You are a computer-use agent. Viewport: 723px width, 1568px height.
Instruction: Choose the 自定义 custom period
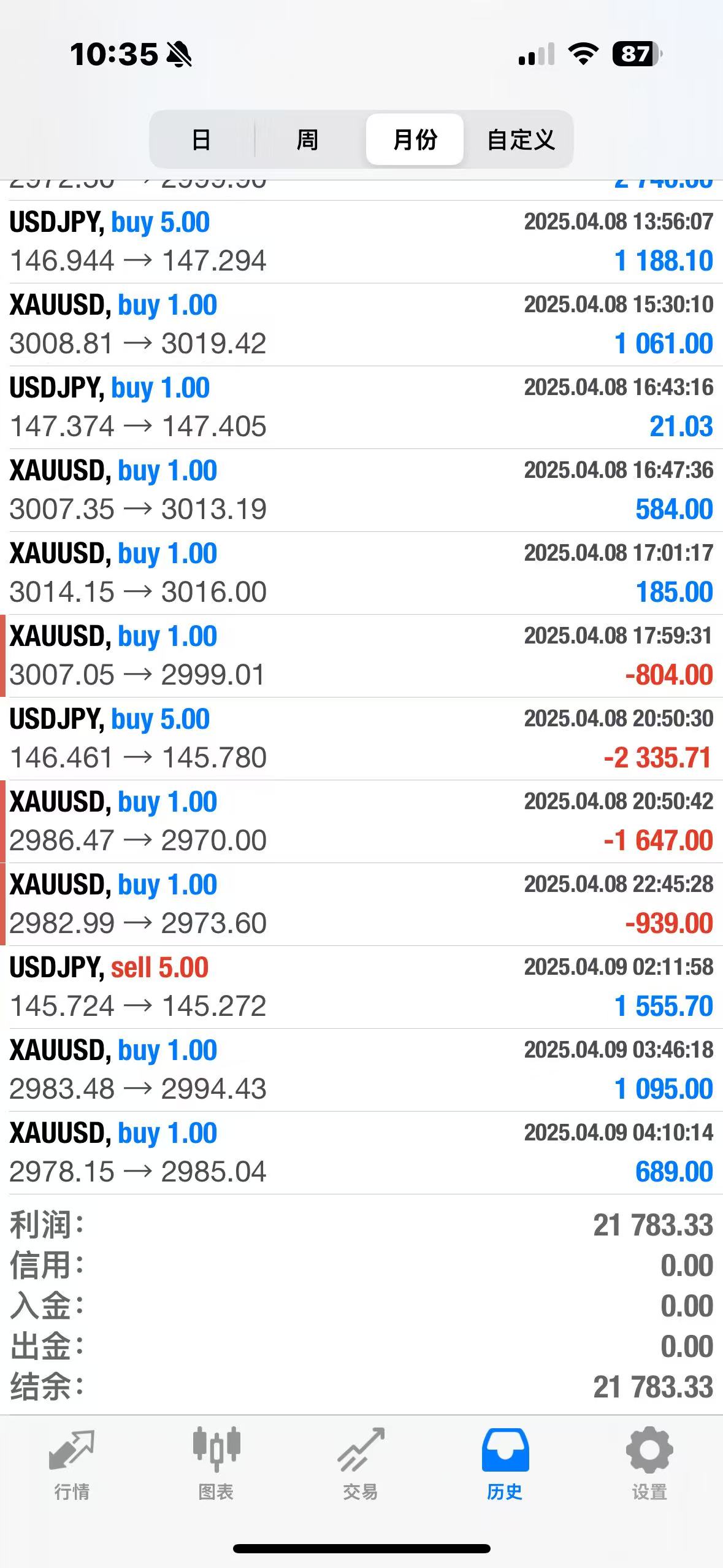521,140
